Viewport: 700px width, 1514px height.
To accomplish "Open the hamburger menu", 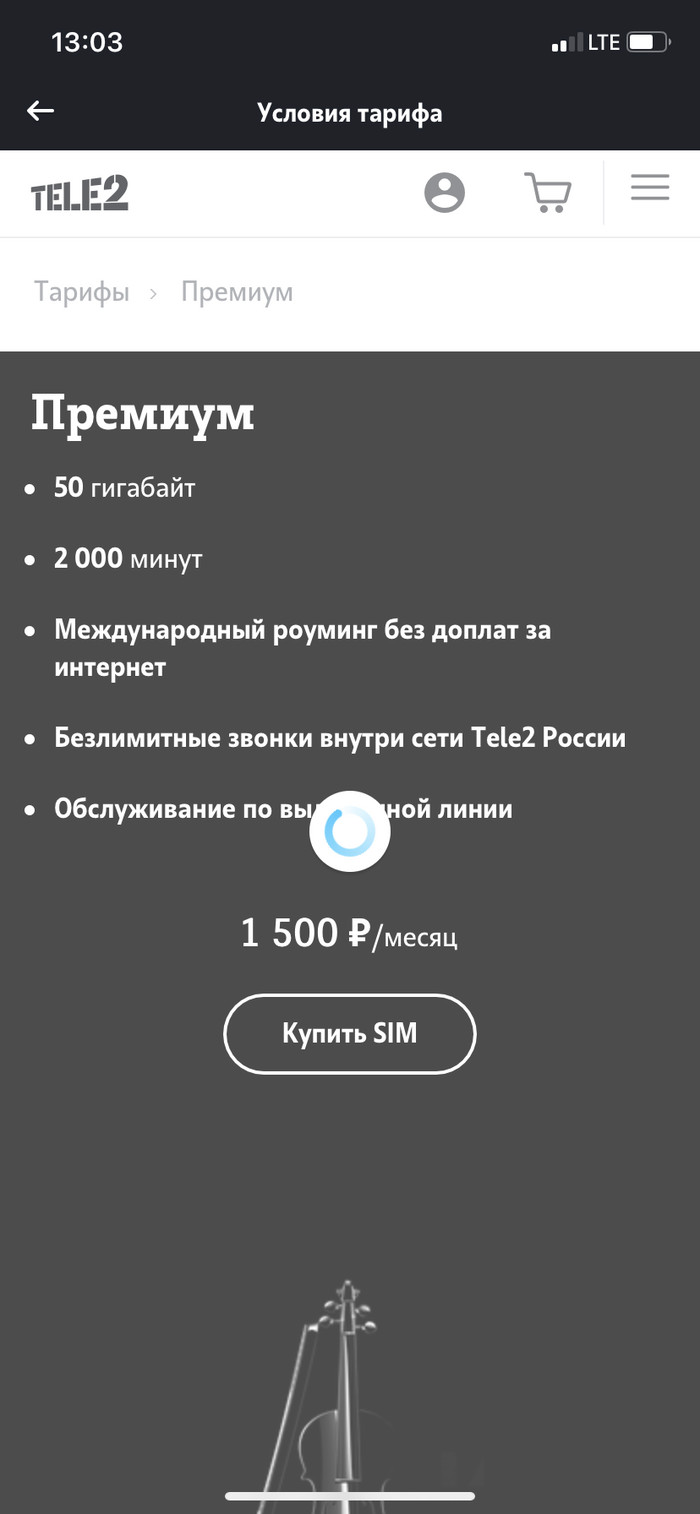I will click(650, 188).
